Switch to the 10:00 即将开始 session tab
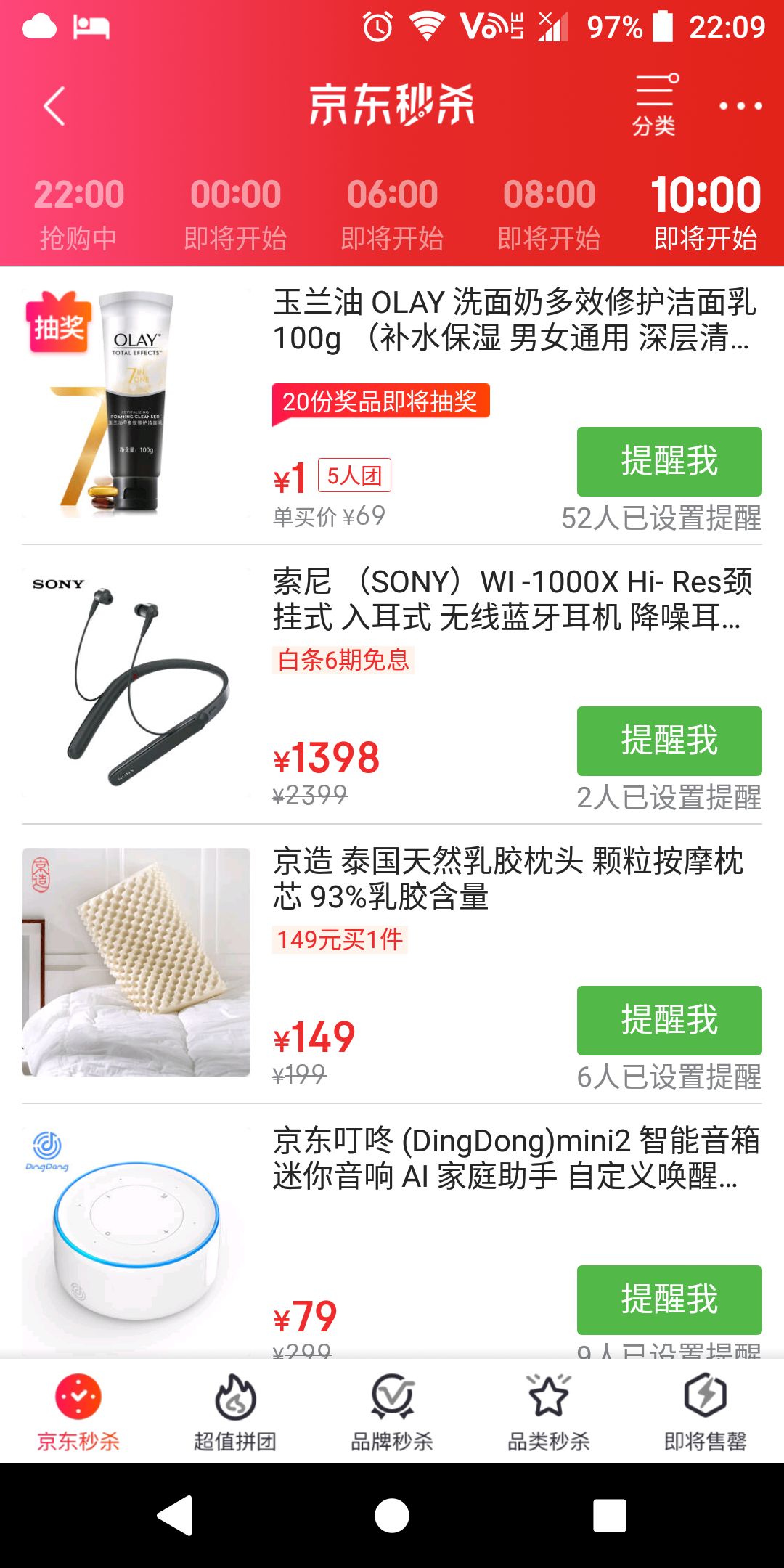This screenshot has height=1568, width=784. tap(707, 211)
